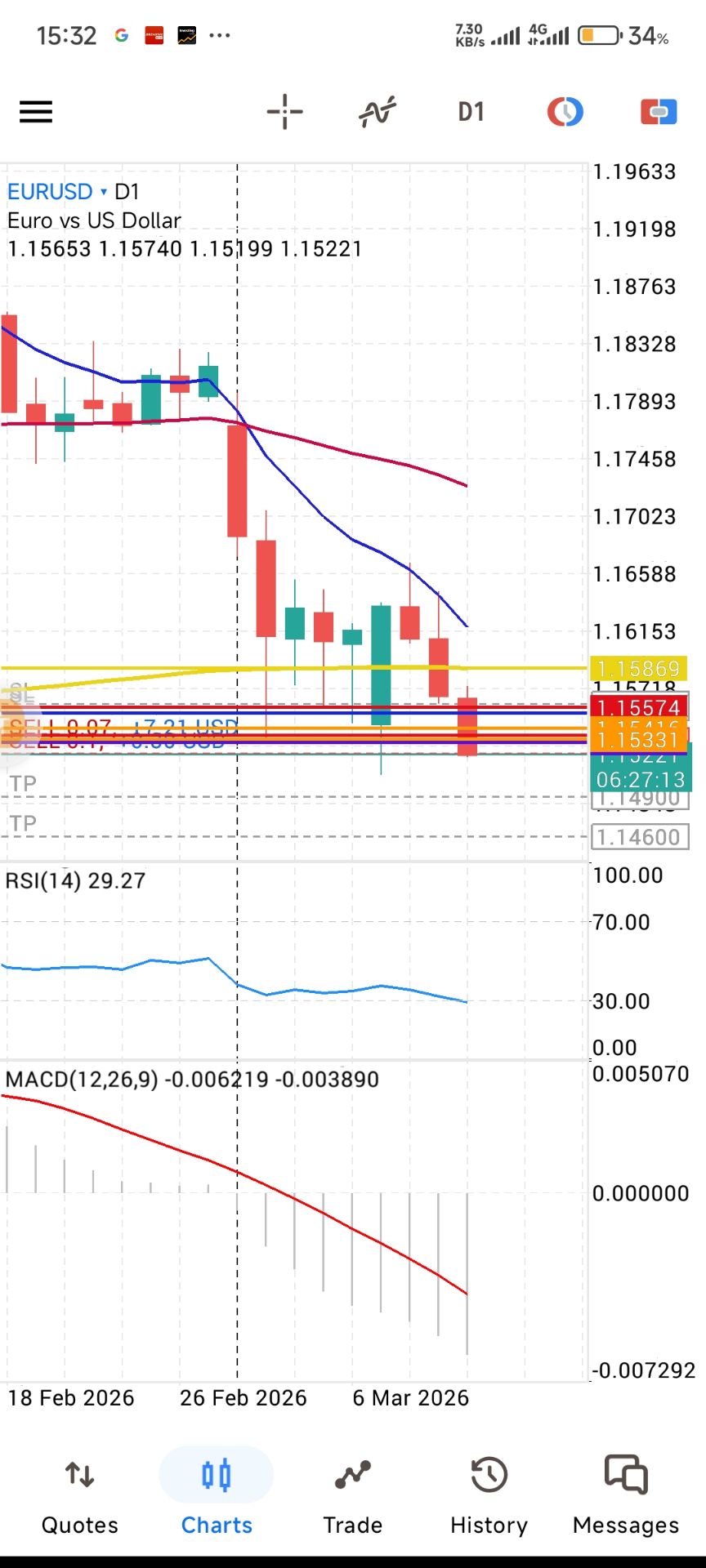The width and height of the screenshot is (706, 1568).
Task: Open the new order trade icon
Action: (x=659, y=112)
